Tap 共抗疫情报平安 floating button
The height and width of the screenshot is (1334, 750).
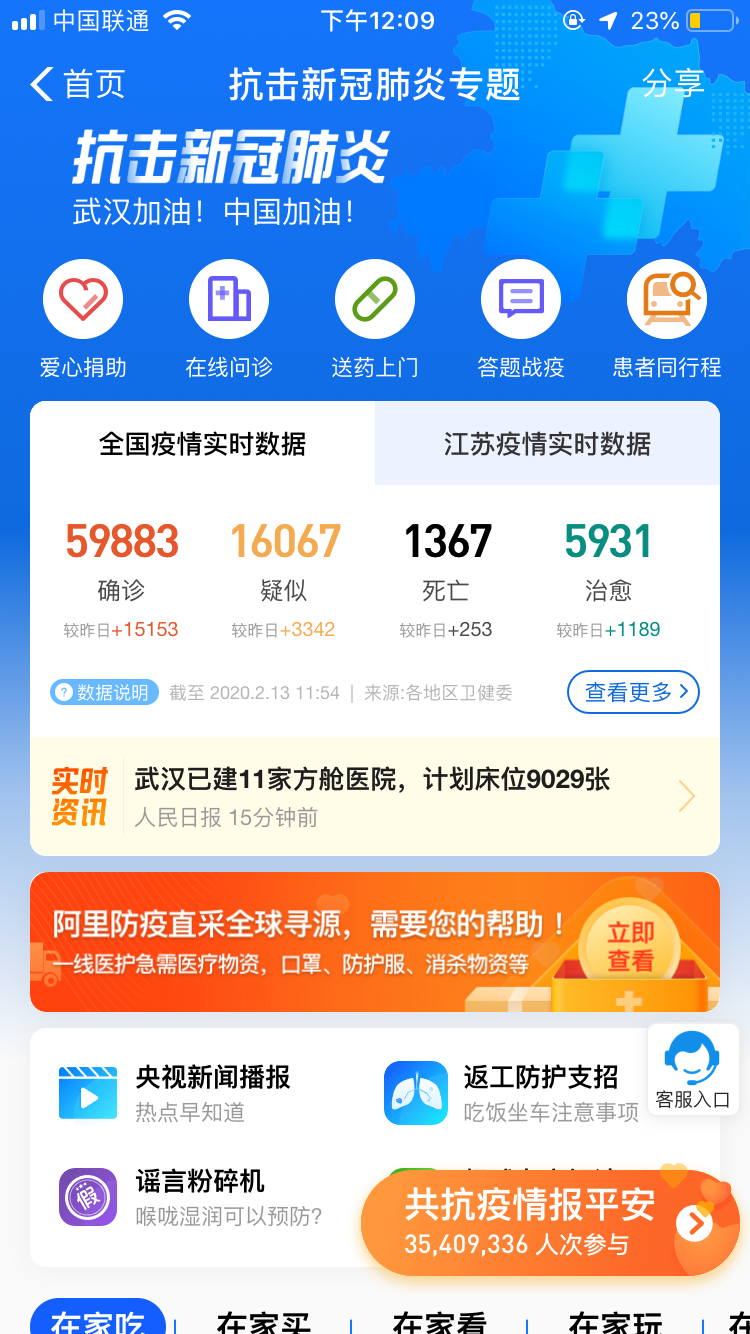click(550, 1222)
